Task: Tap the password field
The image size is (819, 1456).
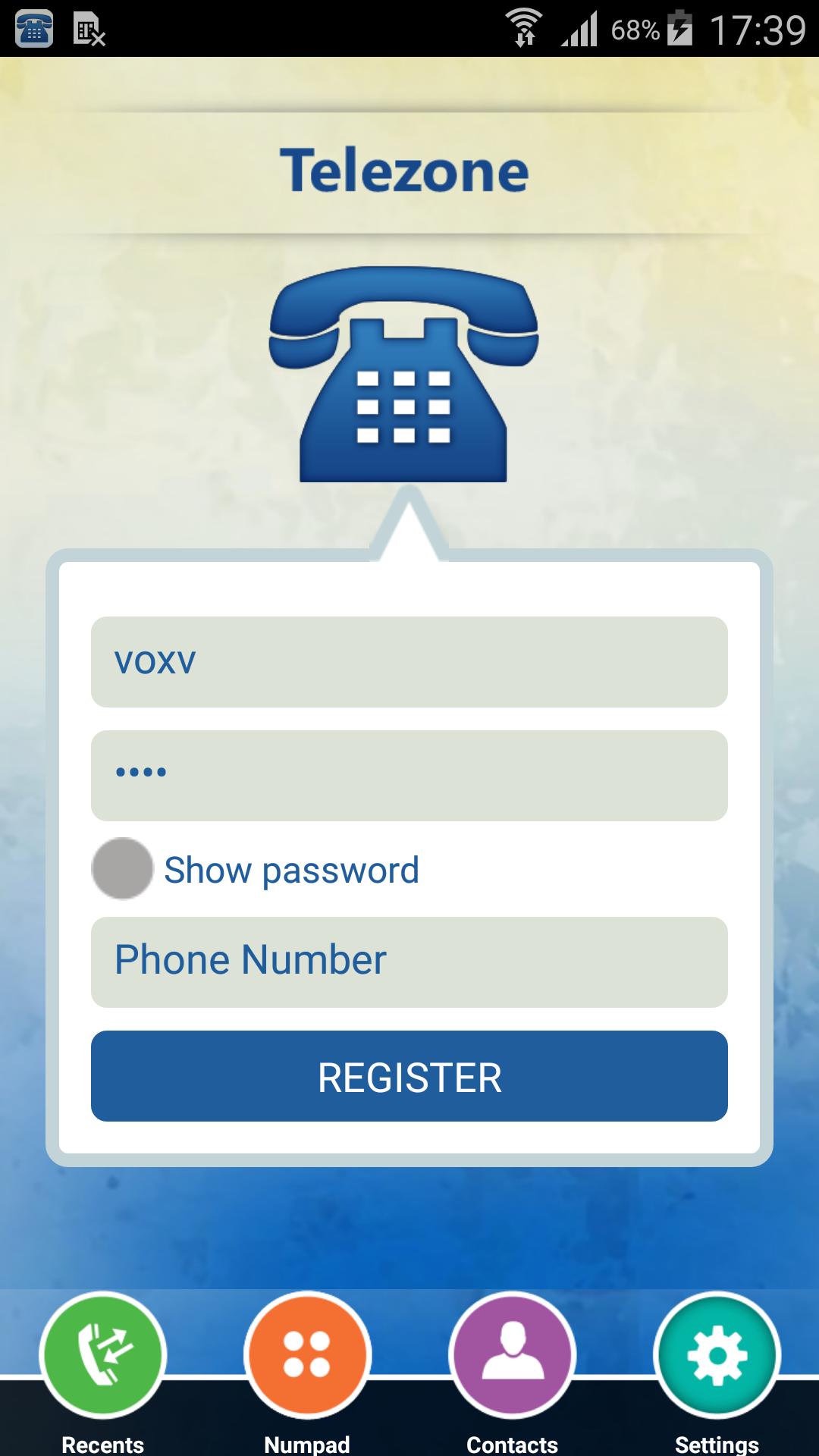Action: (409, 775)
